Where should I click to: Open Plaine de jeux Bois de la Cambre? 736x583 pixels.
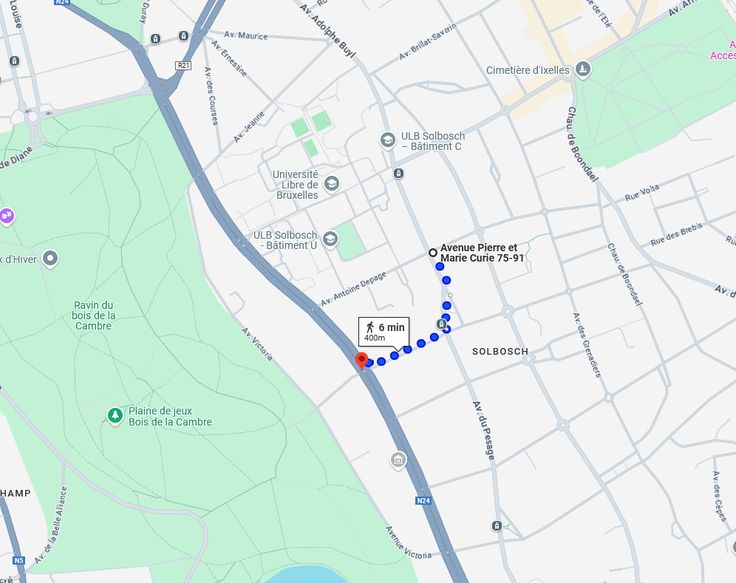pos(116,414)
